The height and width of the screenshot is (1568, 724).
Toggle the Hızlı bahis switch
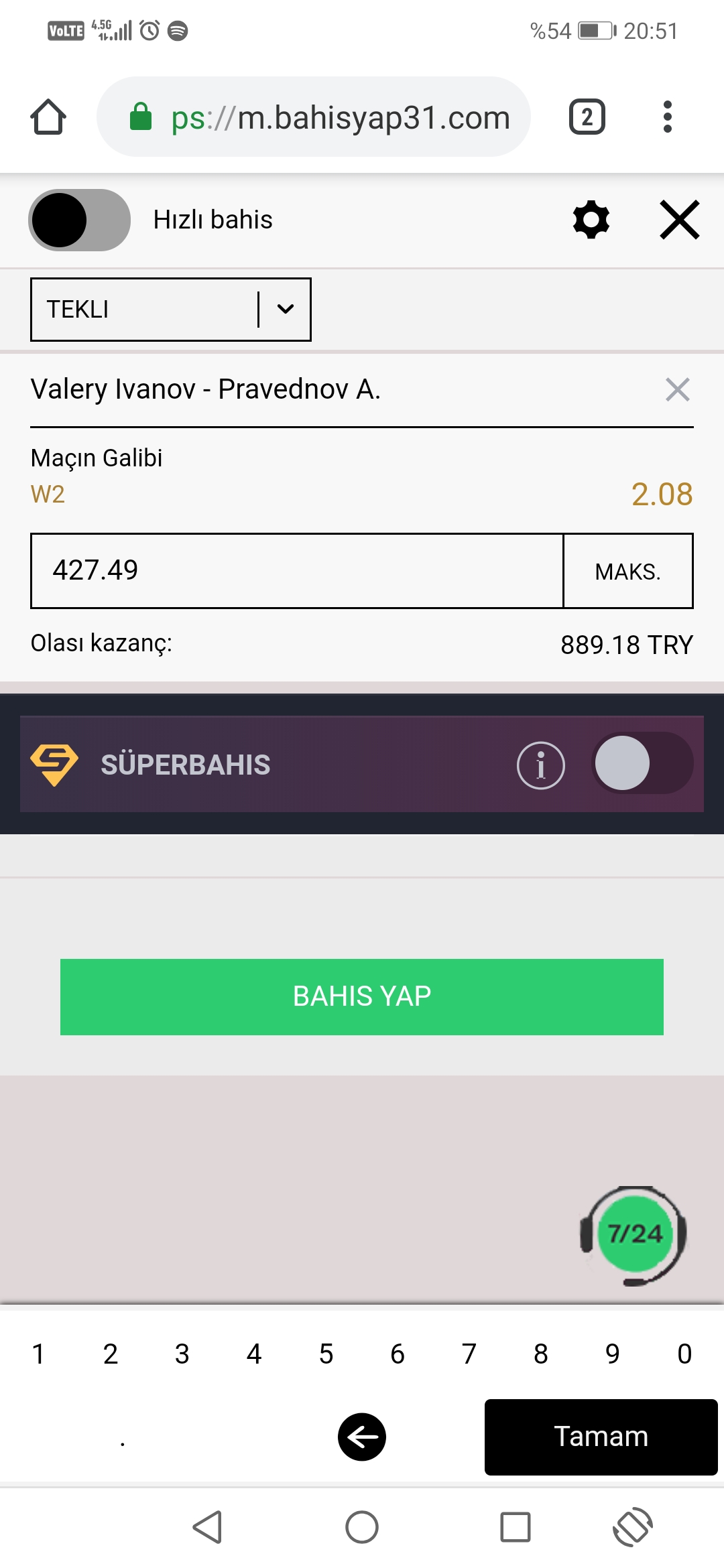tap(79, 220)
